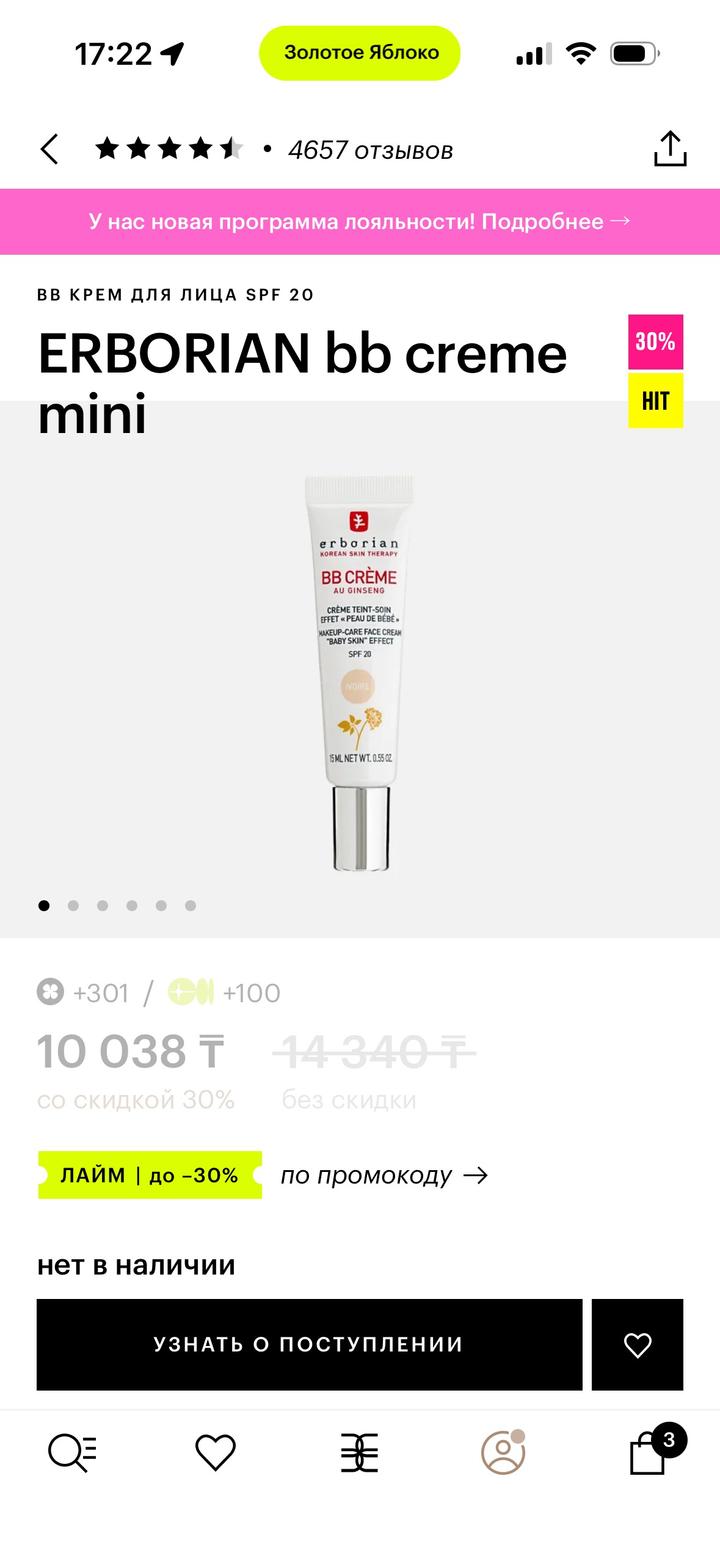This screenshot has width=720, height=1561.
Task: Open the 4657 отзывов reviews
Action: (370, 150)
